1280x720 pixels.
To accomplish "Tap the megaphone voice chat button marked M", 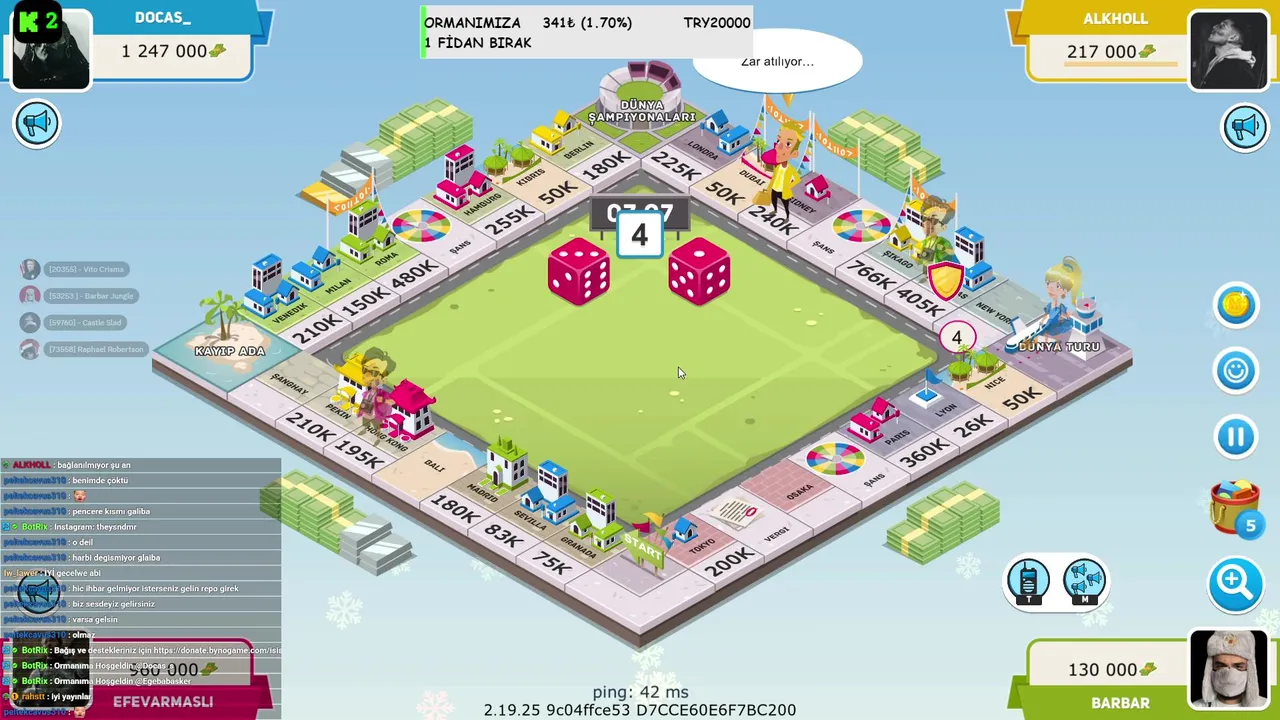I will tap(1084, 582).
